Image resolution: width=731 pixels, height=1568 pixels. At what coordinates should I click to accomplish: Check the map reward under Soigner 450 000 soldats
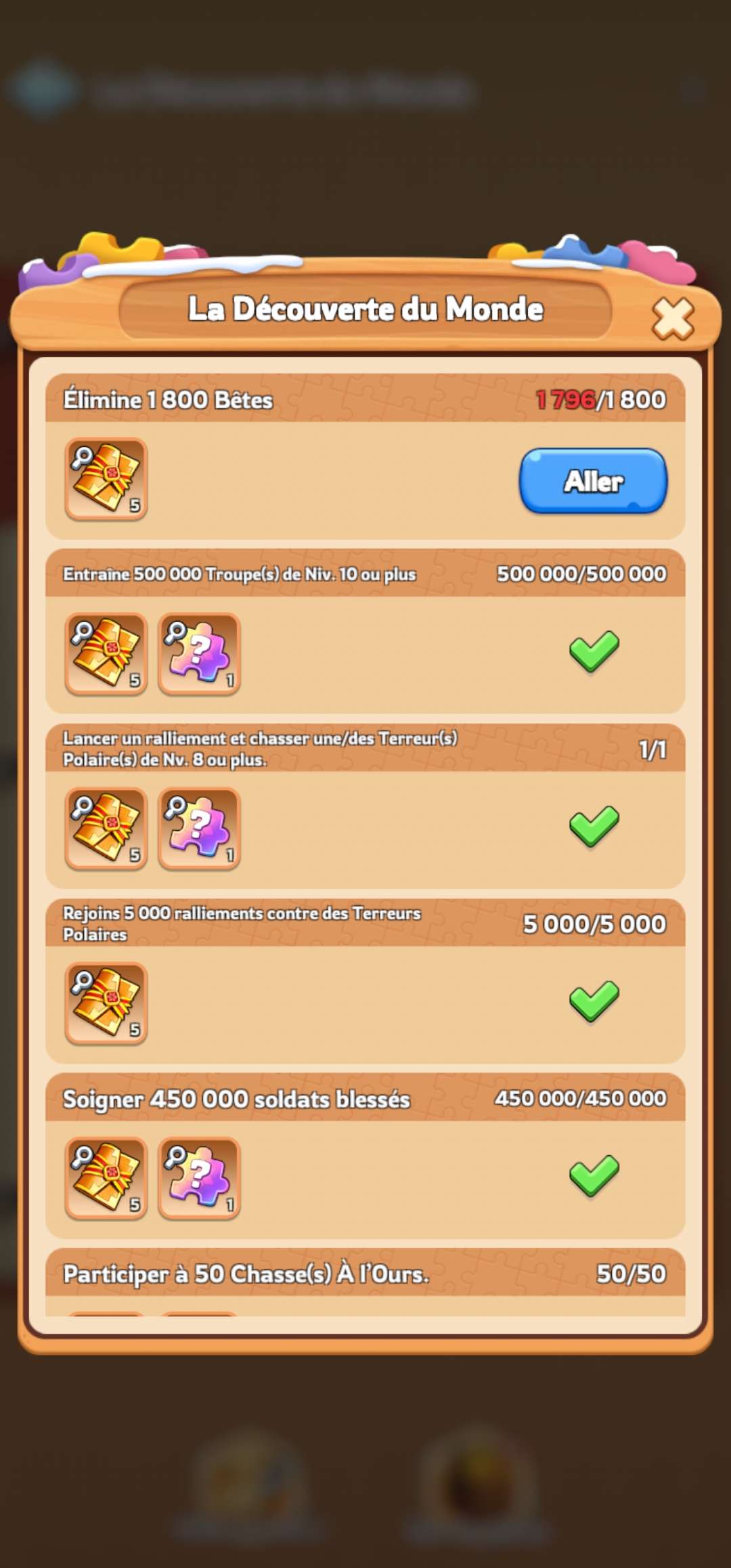[x=106, y=1177]
